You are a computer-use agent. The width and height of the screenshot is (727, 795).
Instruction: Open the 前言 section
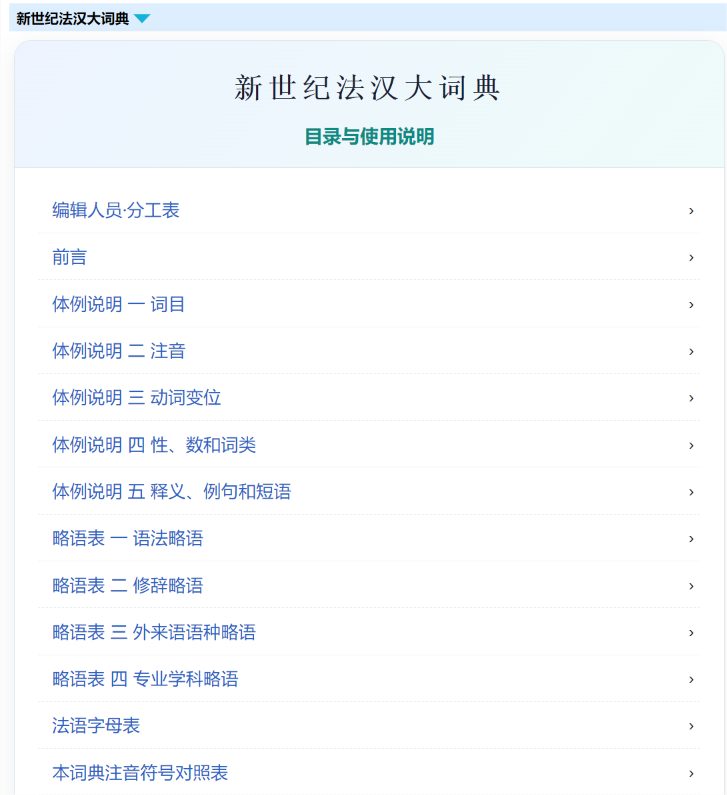[x=369, y=257]
